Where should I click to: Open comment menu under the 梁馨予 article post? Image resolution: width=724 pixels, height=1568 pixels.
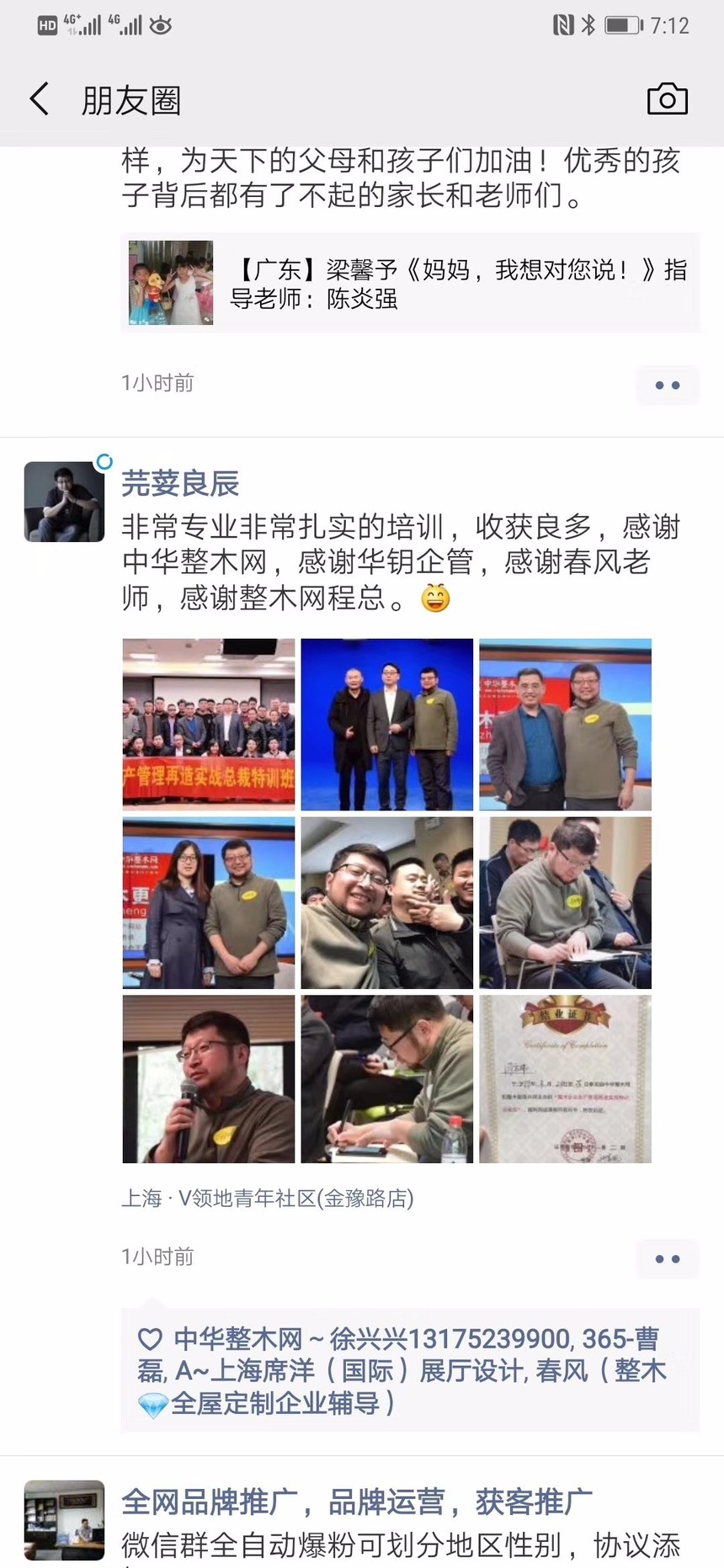click(x=667, y=385)
